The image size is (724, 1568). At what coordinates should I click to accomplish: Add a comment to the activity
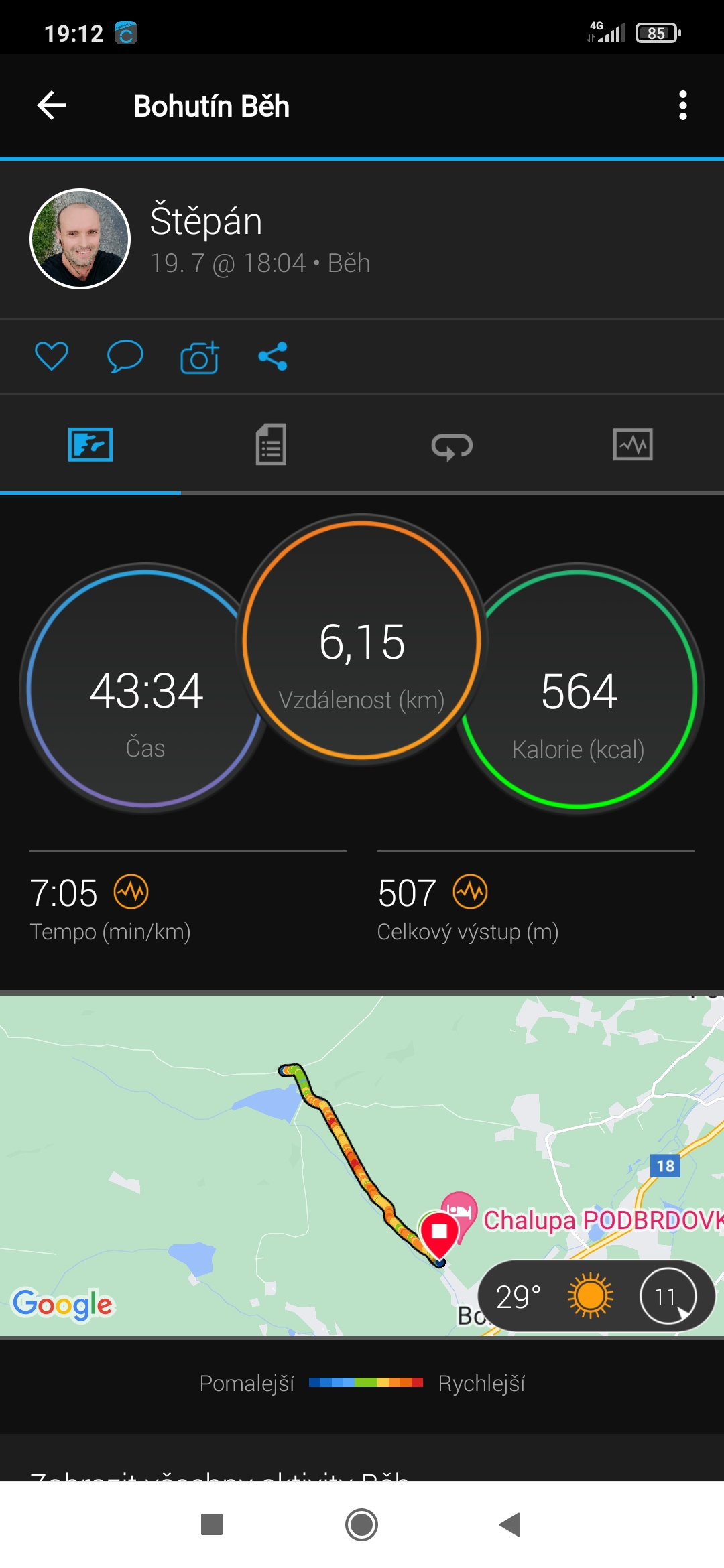125,356
